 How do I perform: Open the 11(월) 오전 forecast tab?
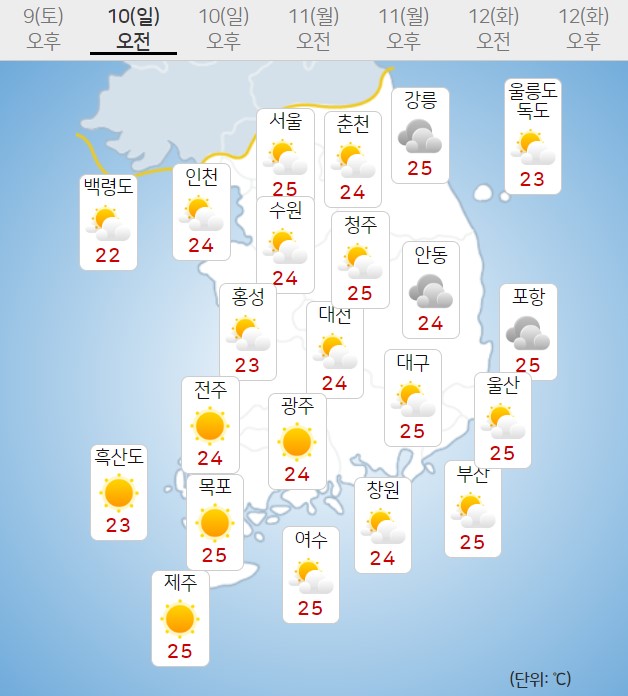tap(313, 28)
